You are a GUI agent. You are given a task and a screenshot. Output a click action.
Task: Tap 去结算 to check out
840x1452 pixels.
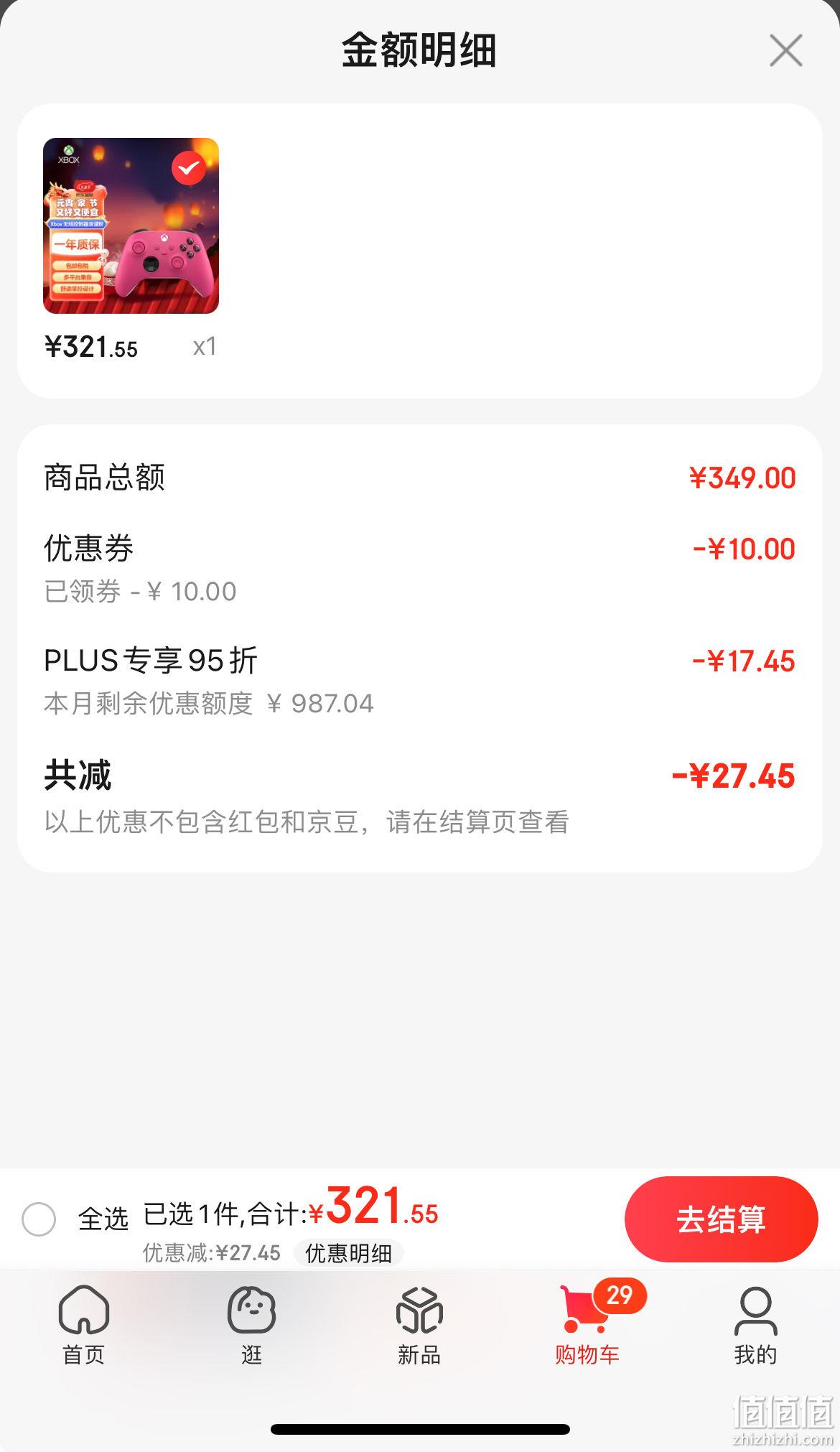(721, 1219)
